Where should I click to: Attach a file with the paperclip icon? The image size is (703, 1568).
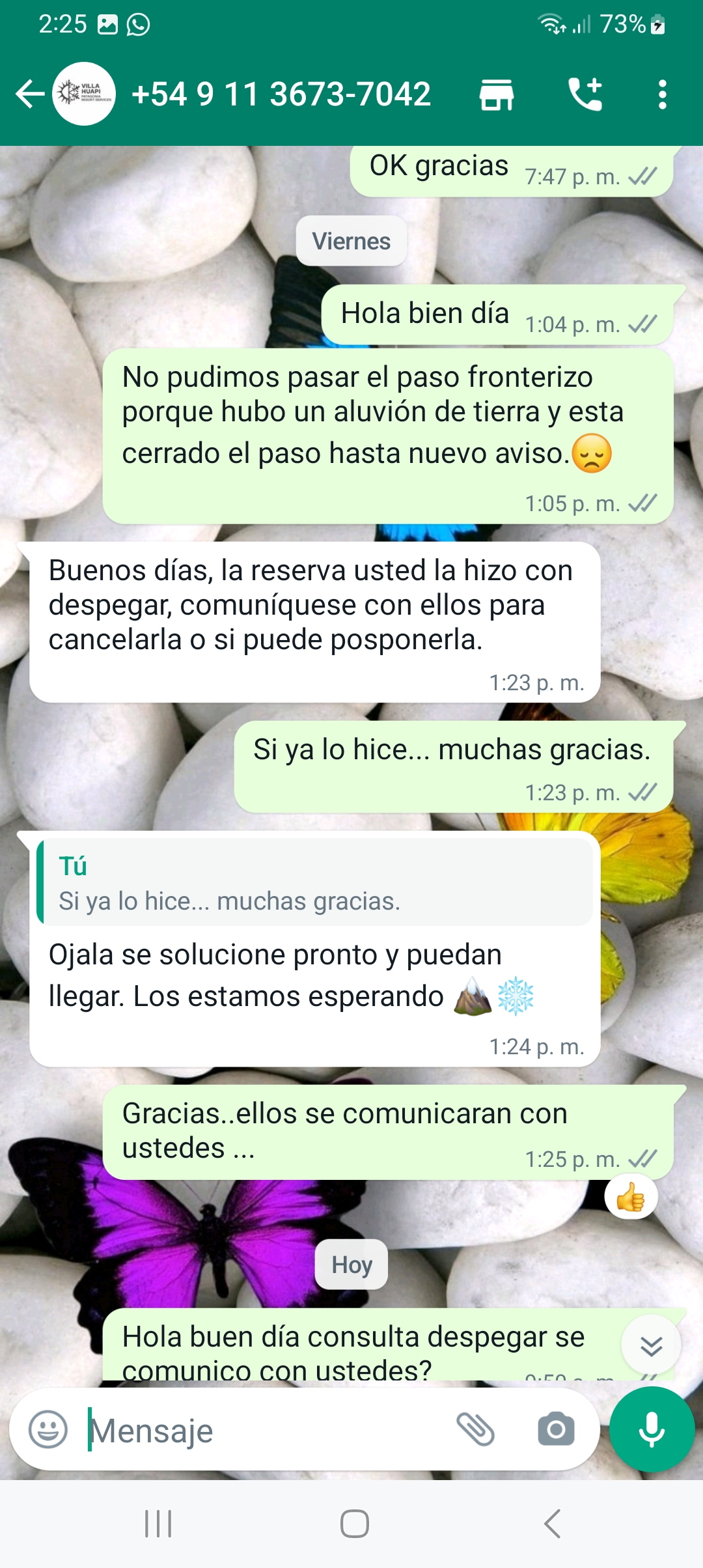(476, 1430)
